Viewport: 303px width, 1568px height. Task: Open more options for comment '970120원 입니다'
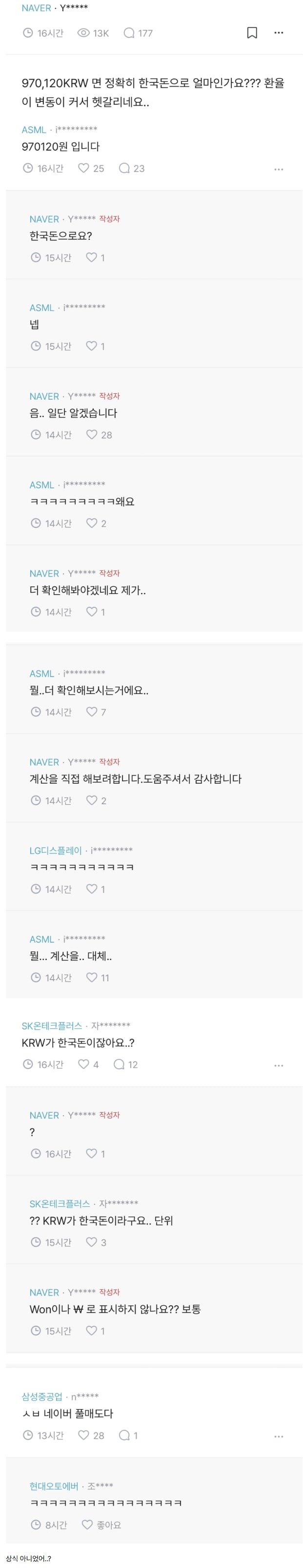click(x=279, y=169)
